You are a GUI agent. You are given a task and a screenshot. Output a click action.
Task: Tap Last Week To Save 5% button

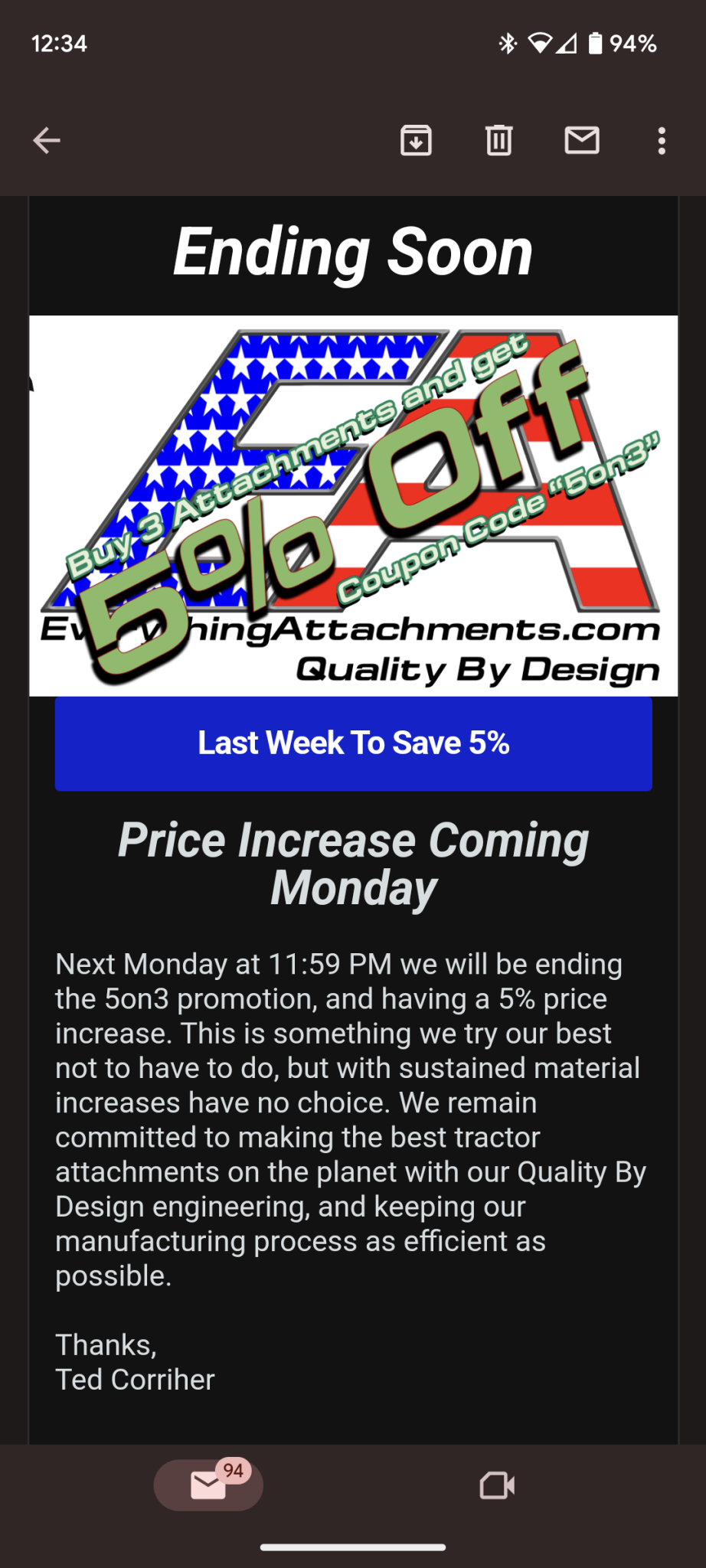pyautogui.click(x=354, y=743)
